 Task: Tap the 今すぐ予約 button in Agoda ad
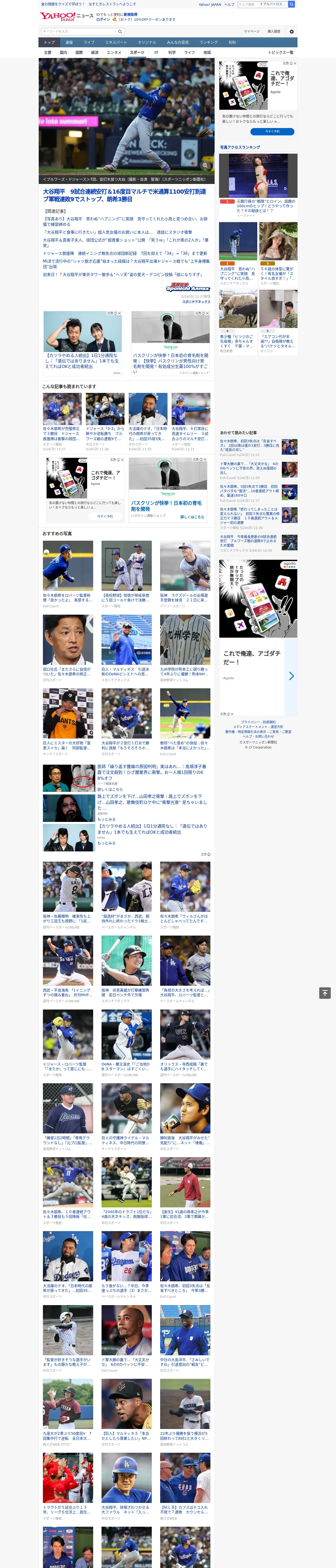pyautogui.click(x=273, y=131)
